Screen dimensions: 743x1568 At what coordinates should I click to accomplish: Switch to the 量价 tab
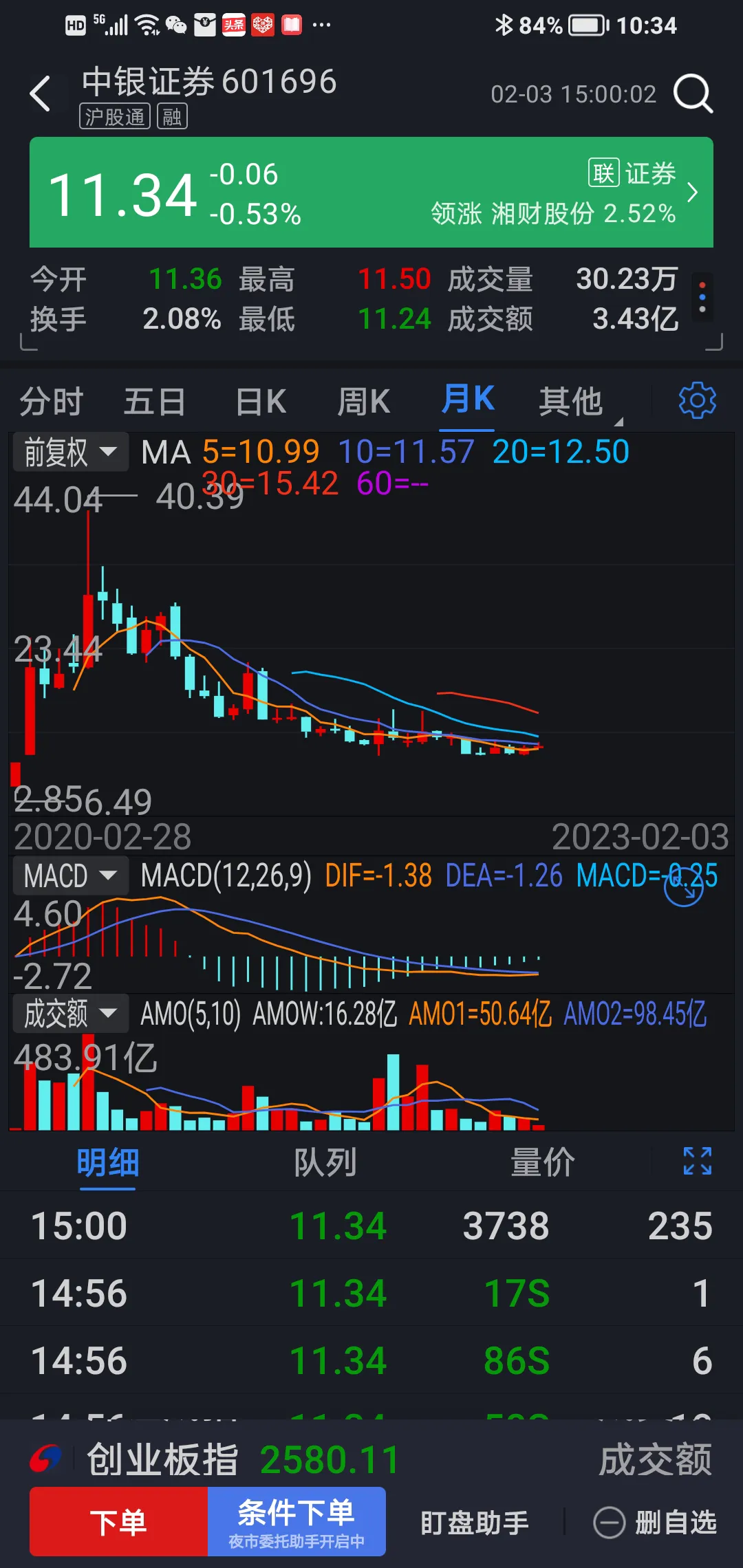[x=542, y=1164]
